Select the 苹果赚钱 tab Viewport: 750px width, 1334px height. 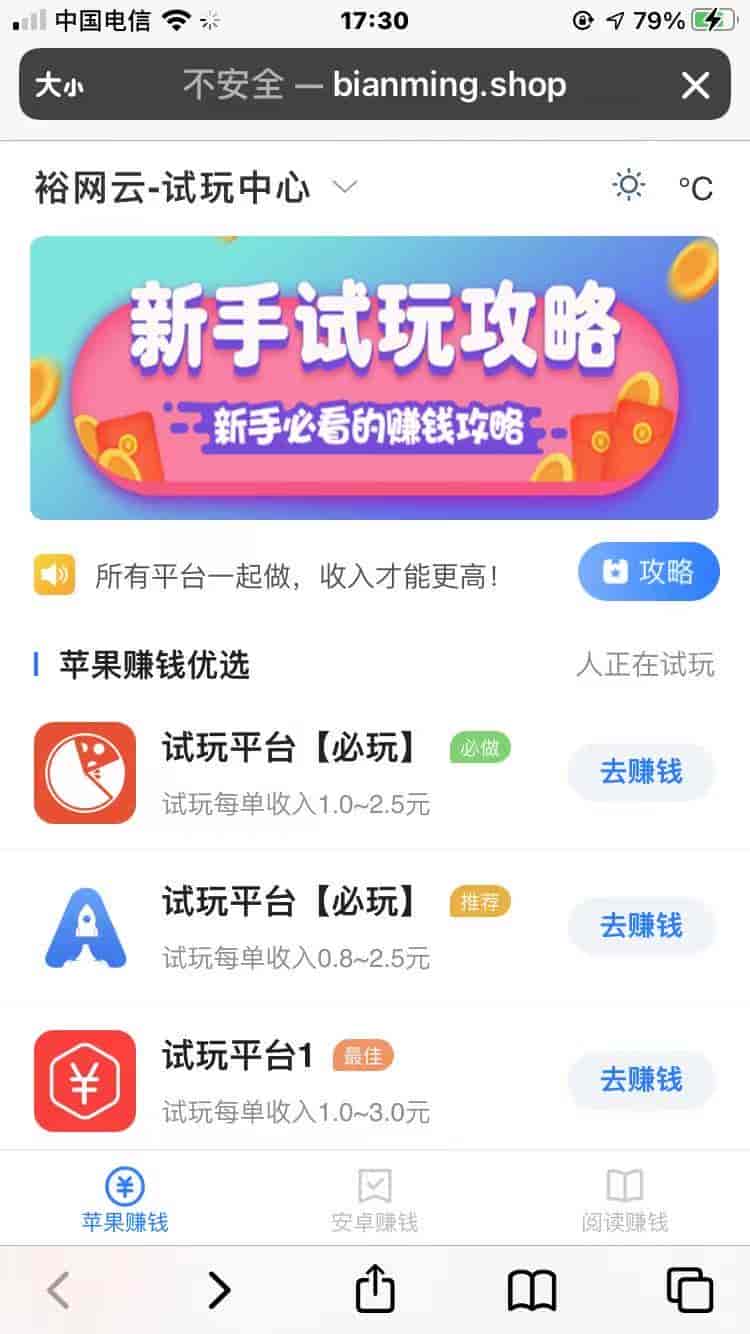[x=125, y=1201]
